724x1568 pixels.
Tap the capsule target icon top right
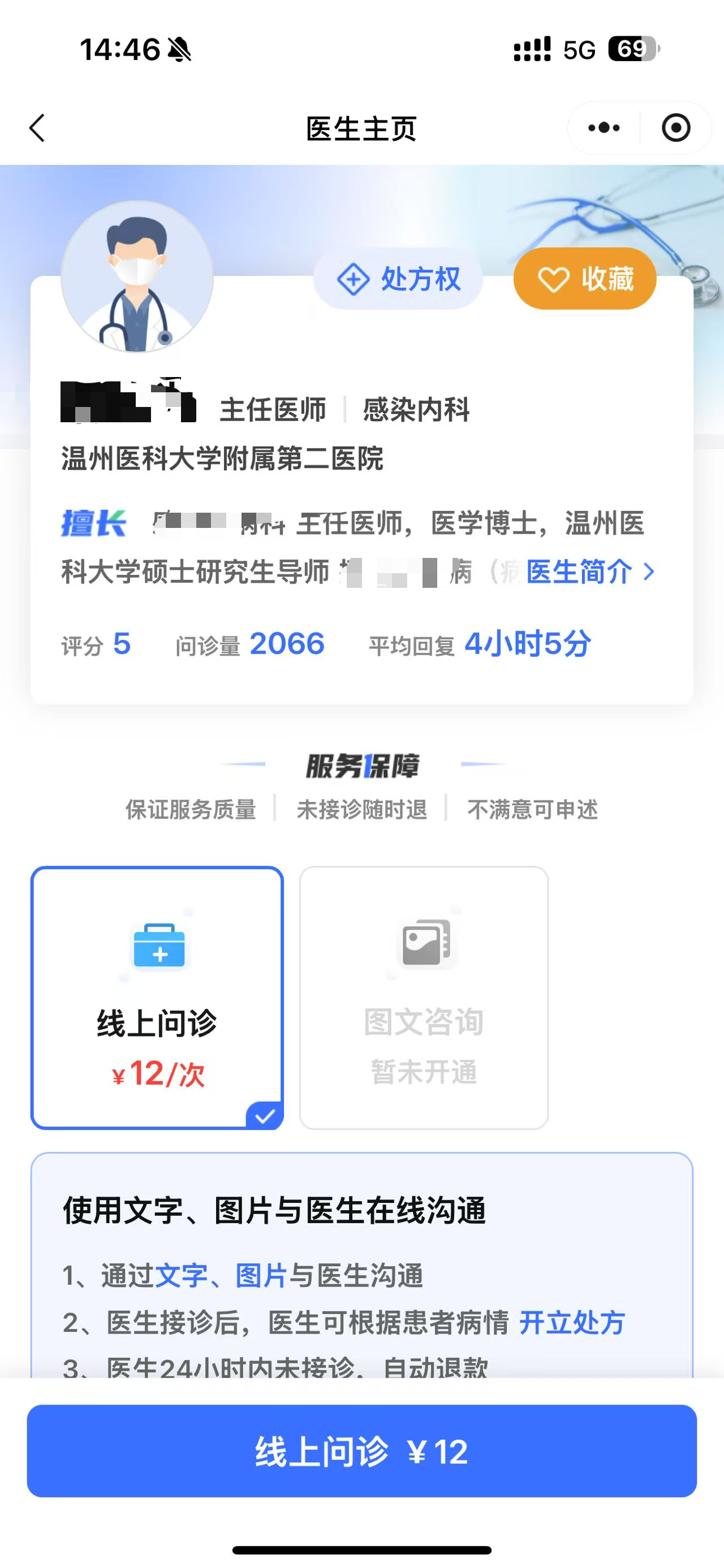(x=676, y=128)
